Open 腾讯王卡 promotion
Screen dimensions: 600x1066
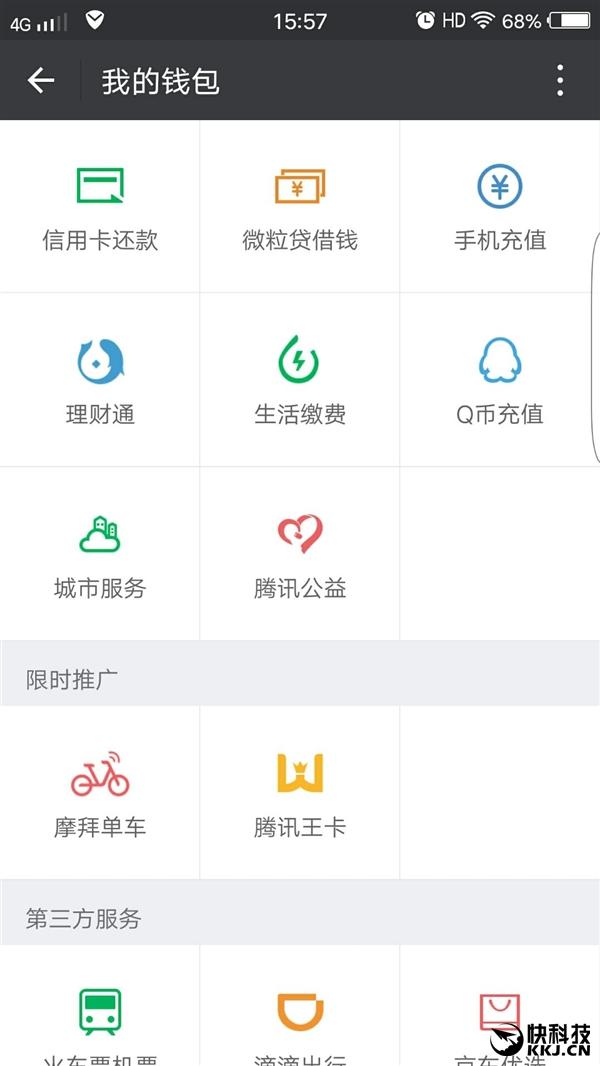(300, 793)
